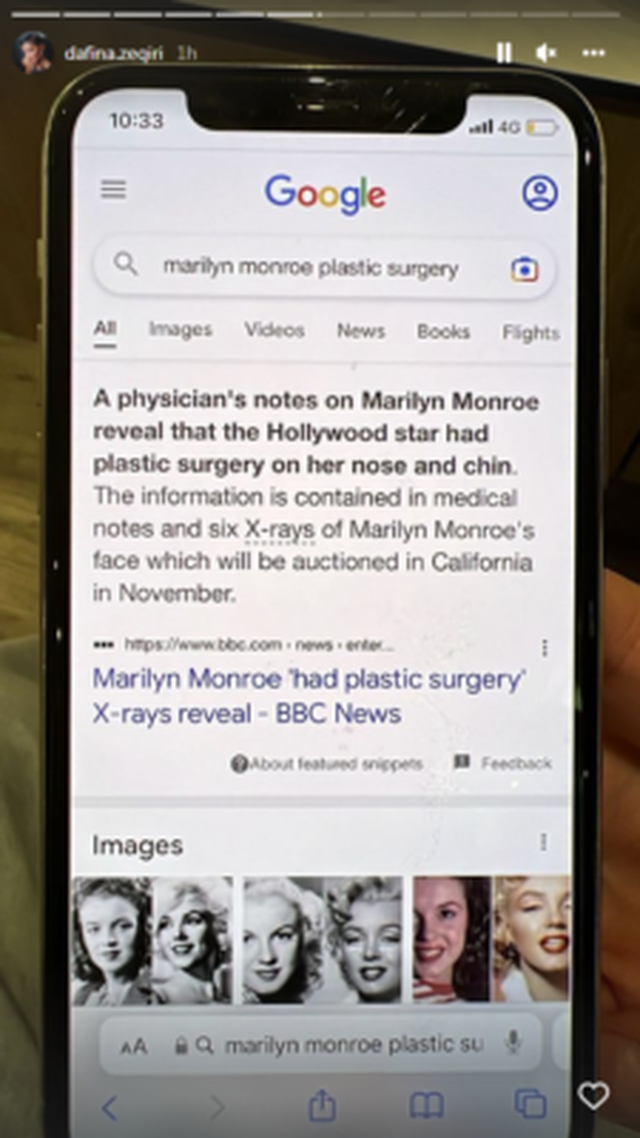
Task: Like this story with the heart
Action: coord(593,1096)
